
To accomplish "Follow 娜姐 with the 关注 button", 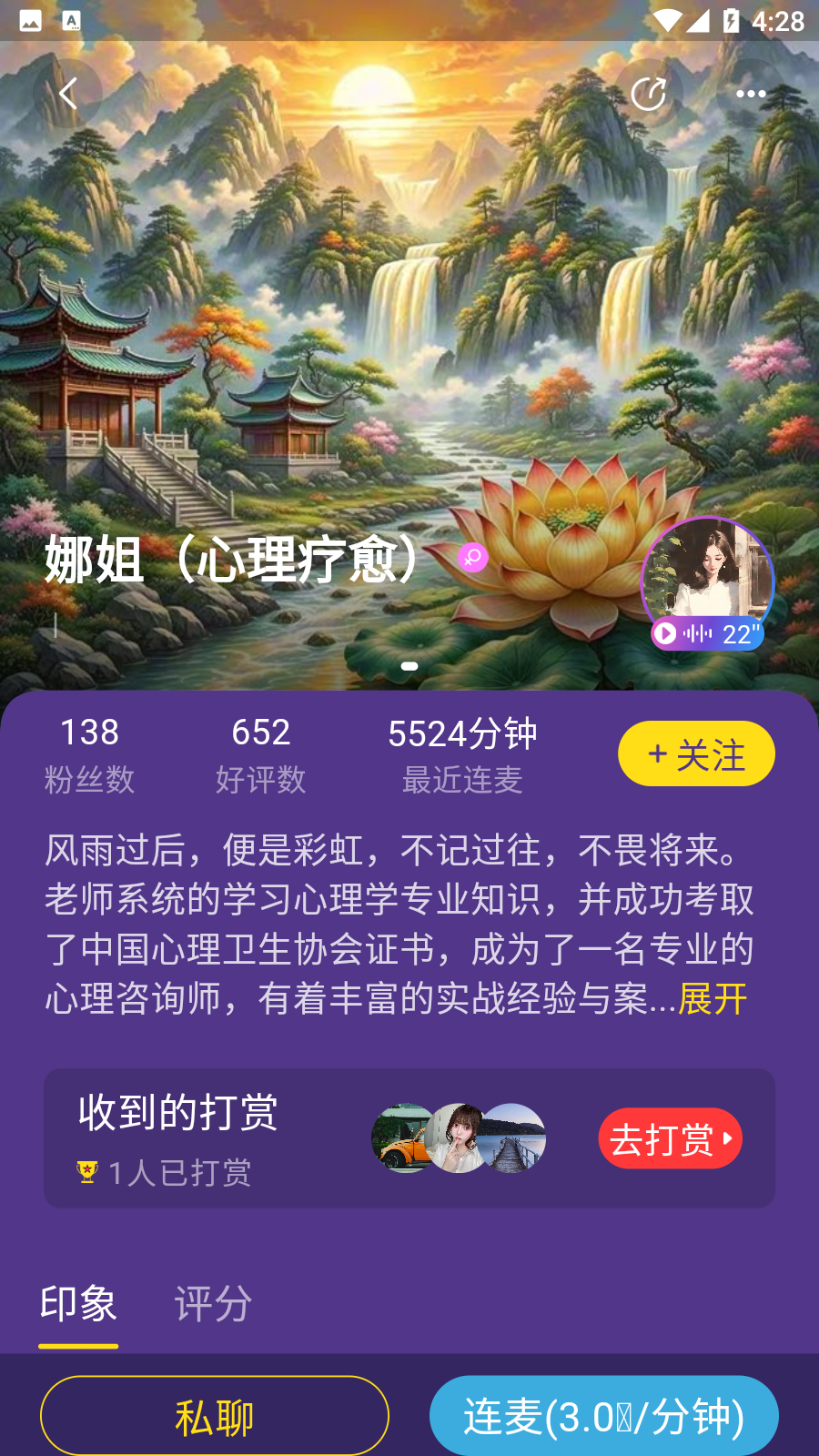I will (x=696, y=753).
